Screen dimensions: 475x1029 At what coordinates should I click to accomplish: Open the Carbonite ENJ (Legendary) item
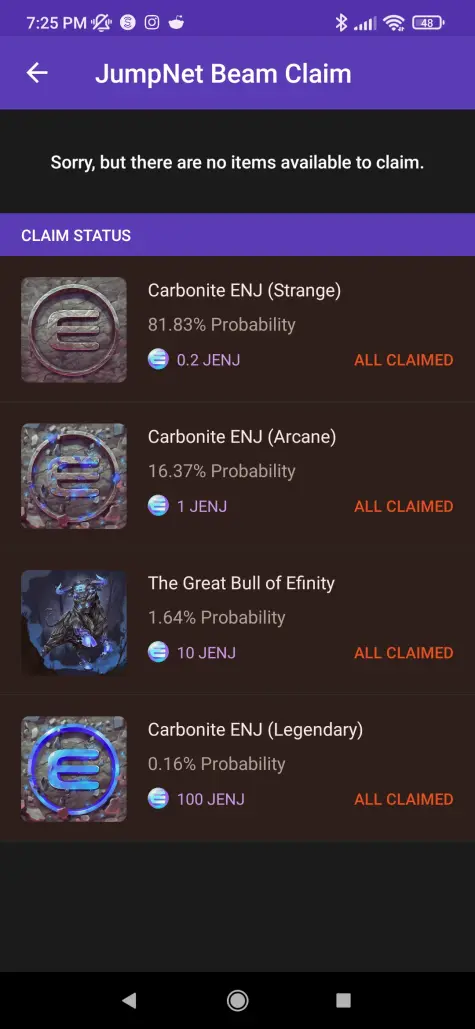pos(238,768)
